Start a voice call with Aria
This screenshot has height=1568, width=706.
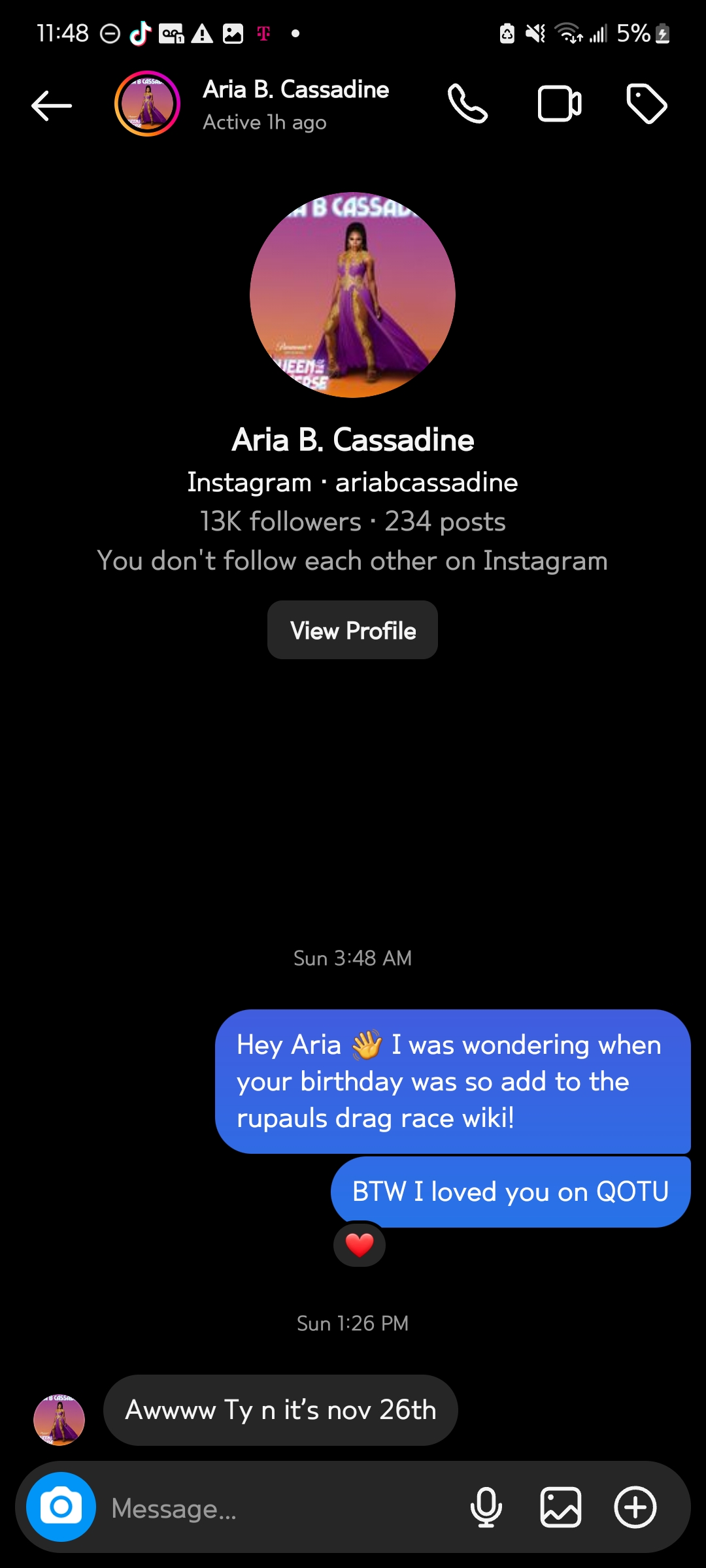(467, 104)
